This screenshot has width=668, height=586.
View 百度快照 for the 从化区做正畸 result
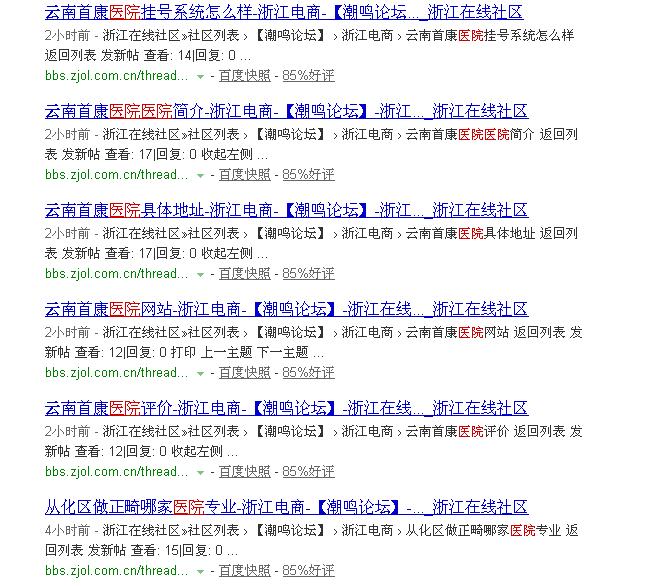pos(244,571)
